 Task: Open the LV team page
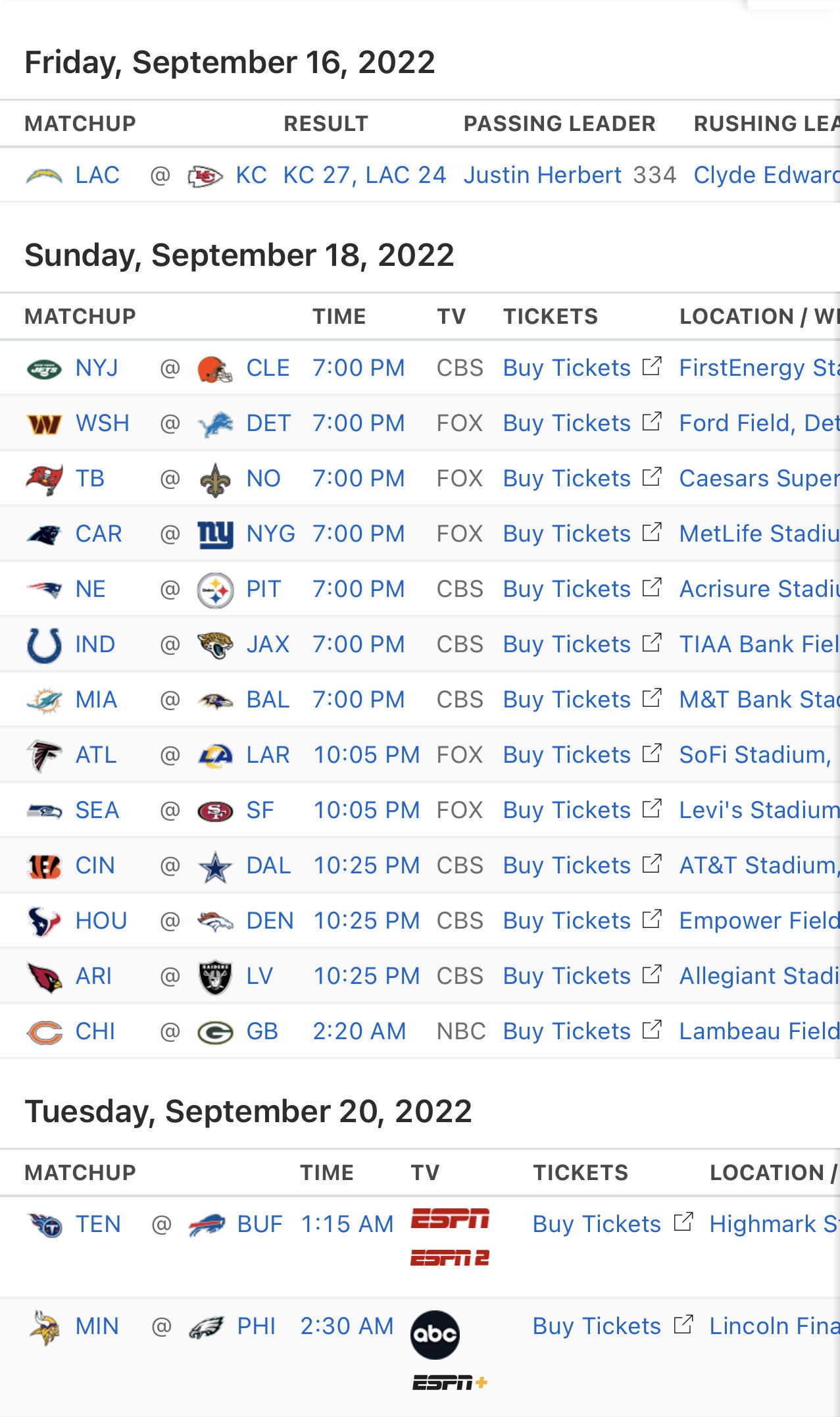coord(259,976)
